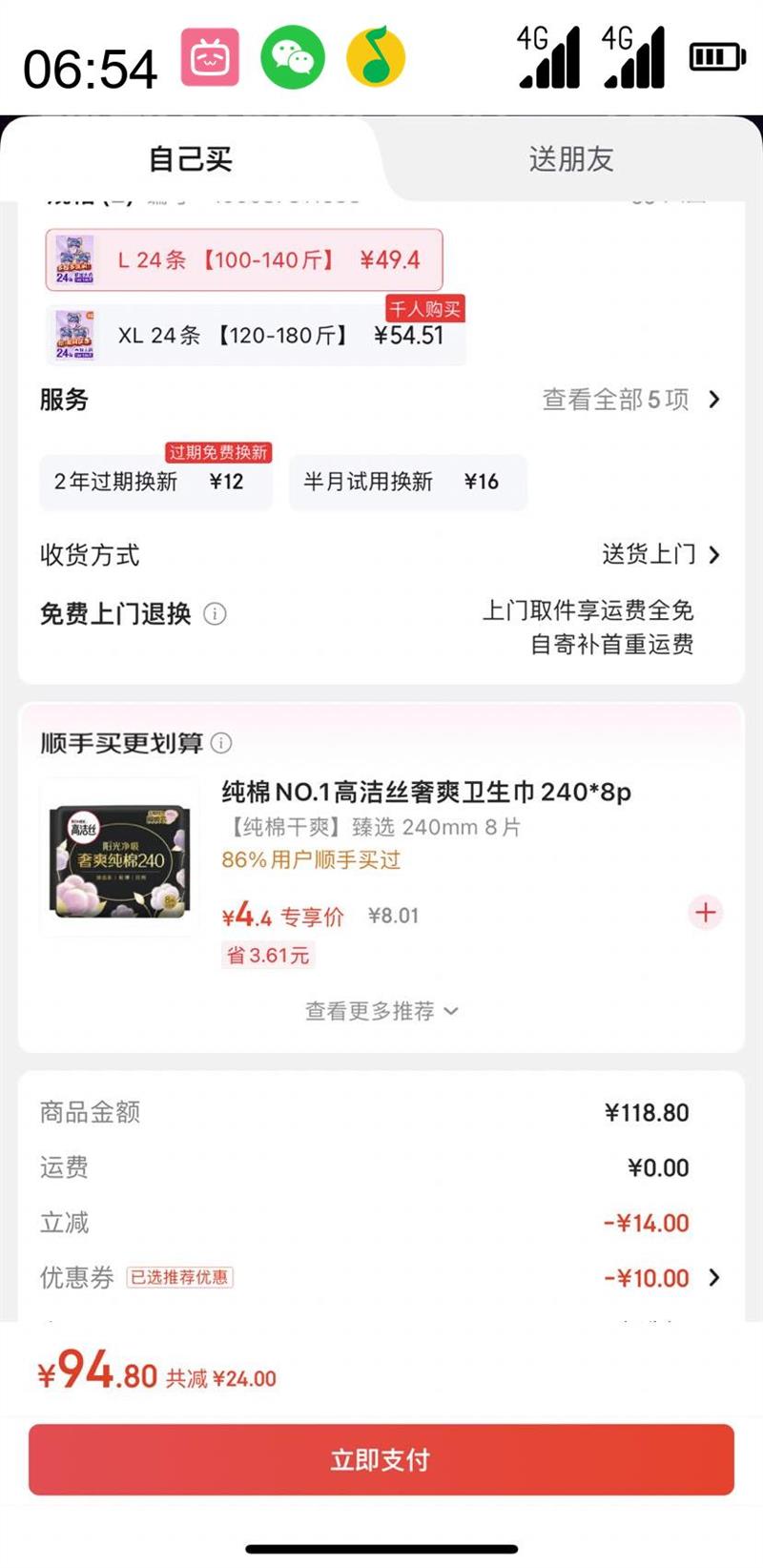763x1568 pixels.
Task: Pay now with 立即支付
Action: [x=381, y=1459]
